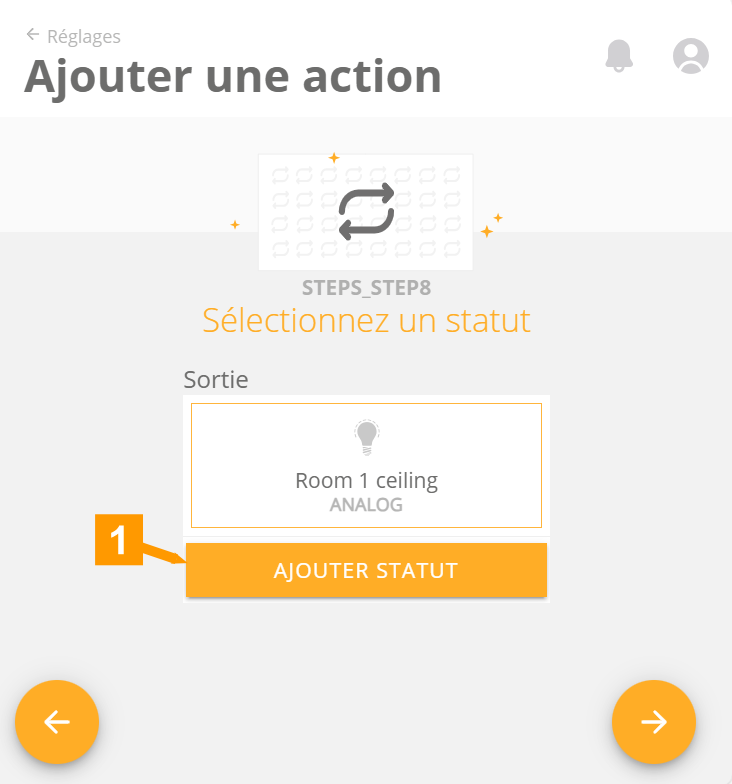This screenshot has height=784, width=732.
Task: Open Réglages via the header link
Action: pyautogui.click(x=86, y=36)
